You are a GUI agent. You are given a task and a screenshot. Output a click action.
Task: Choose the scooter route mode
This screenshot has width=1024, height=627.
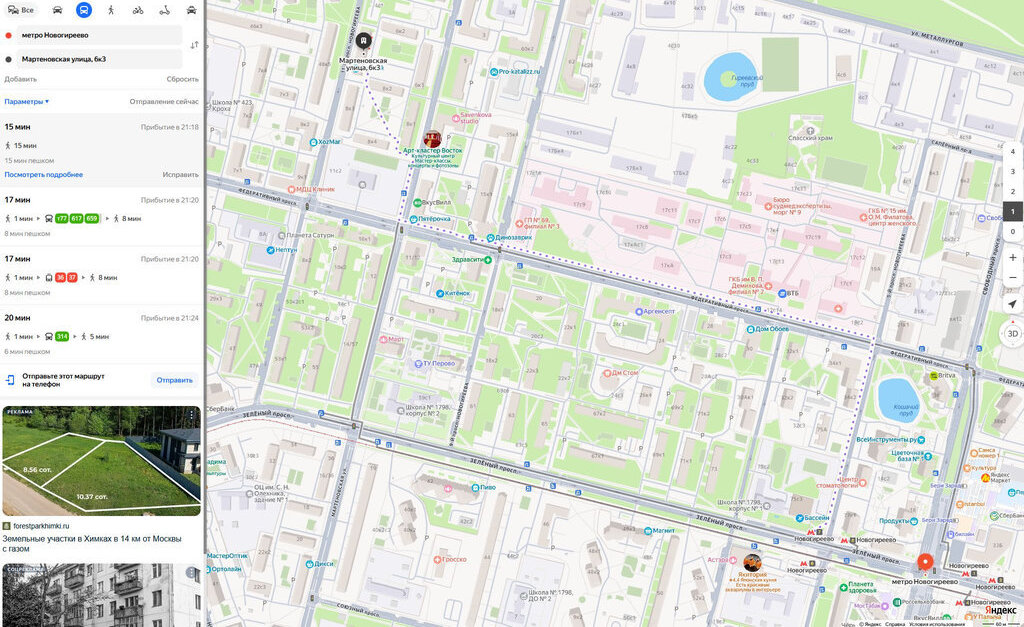pyautogui.click(x=165, y=9)
